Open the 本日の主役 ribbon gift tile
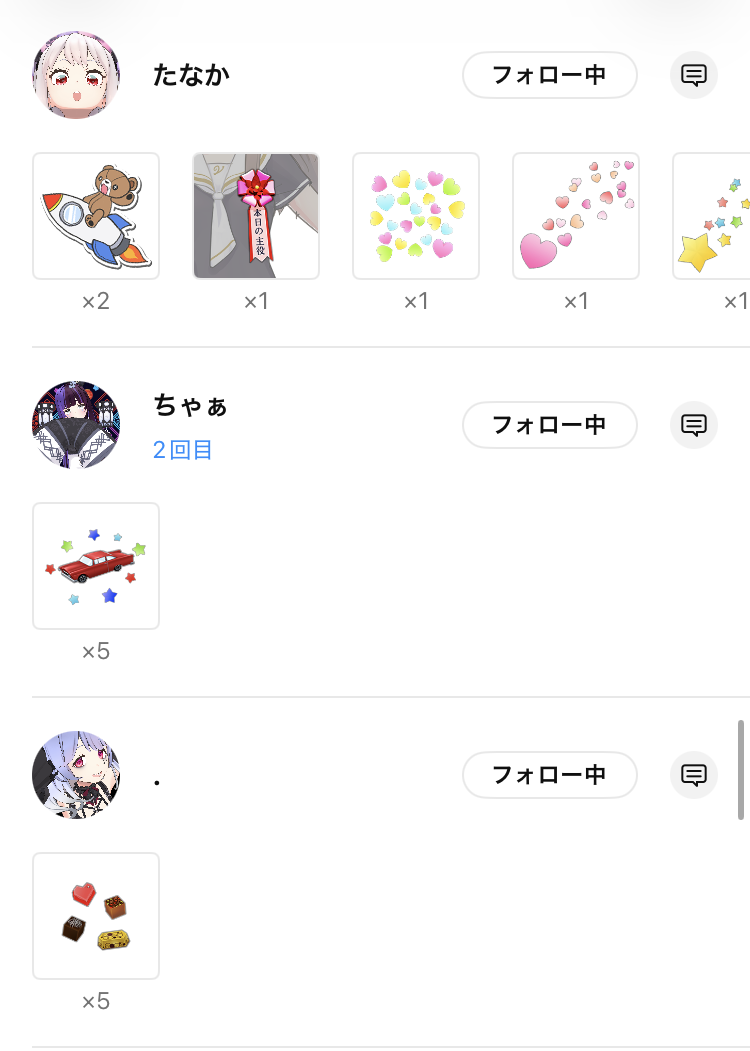 [256, 216]
